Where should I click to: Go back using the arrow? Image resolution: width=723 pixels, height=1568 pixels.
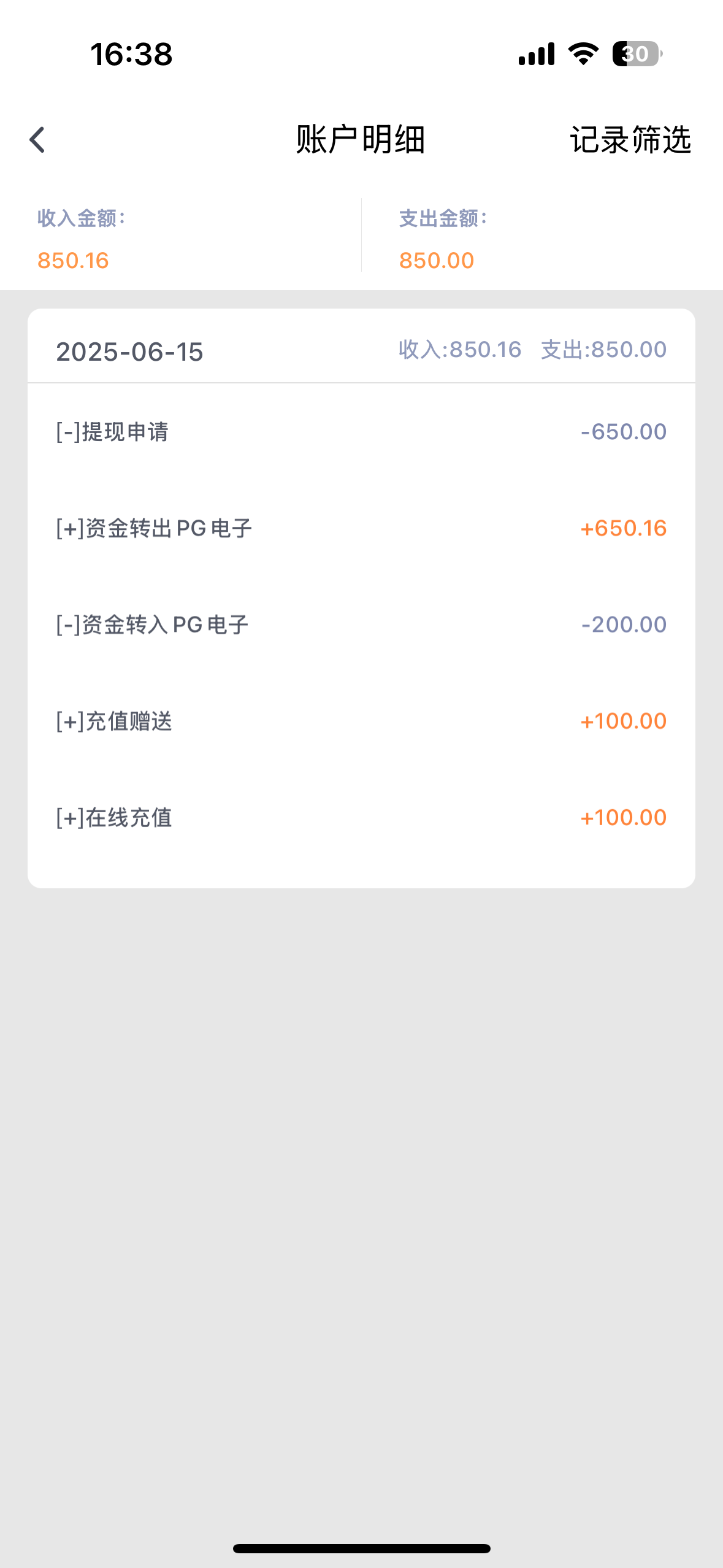click(x=37, y=140)
